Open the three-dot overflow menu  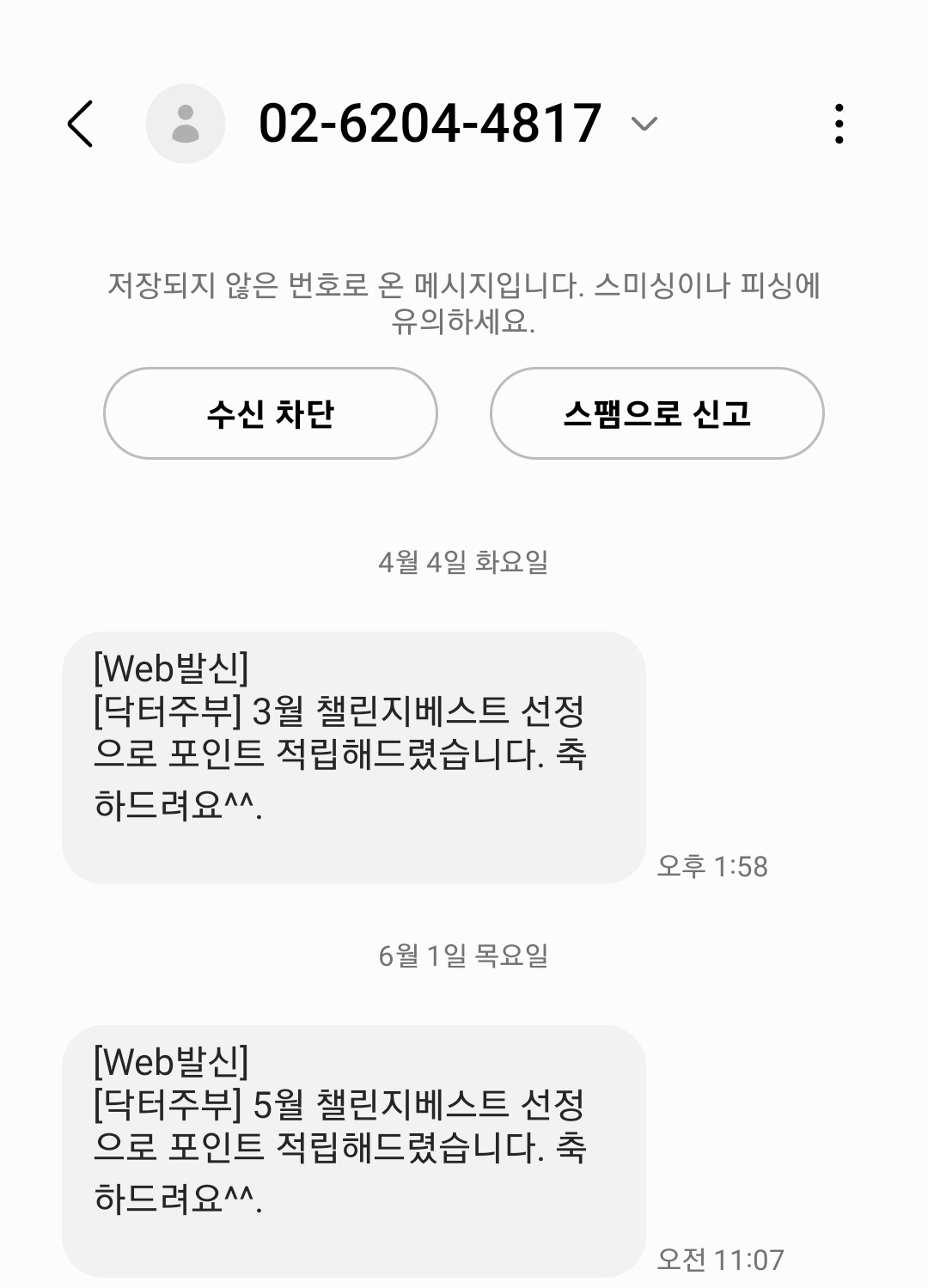pyautogui.click(x=839, y=124)
